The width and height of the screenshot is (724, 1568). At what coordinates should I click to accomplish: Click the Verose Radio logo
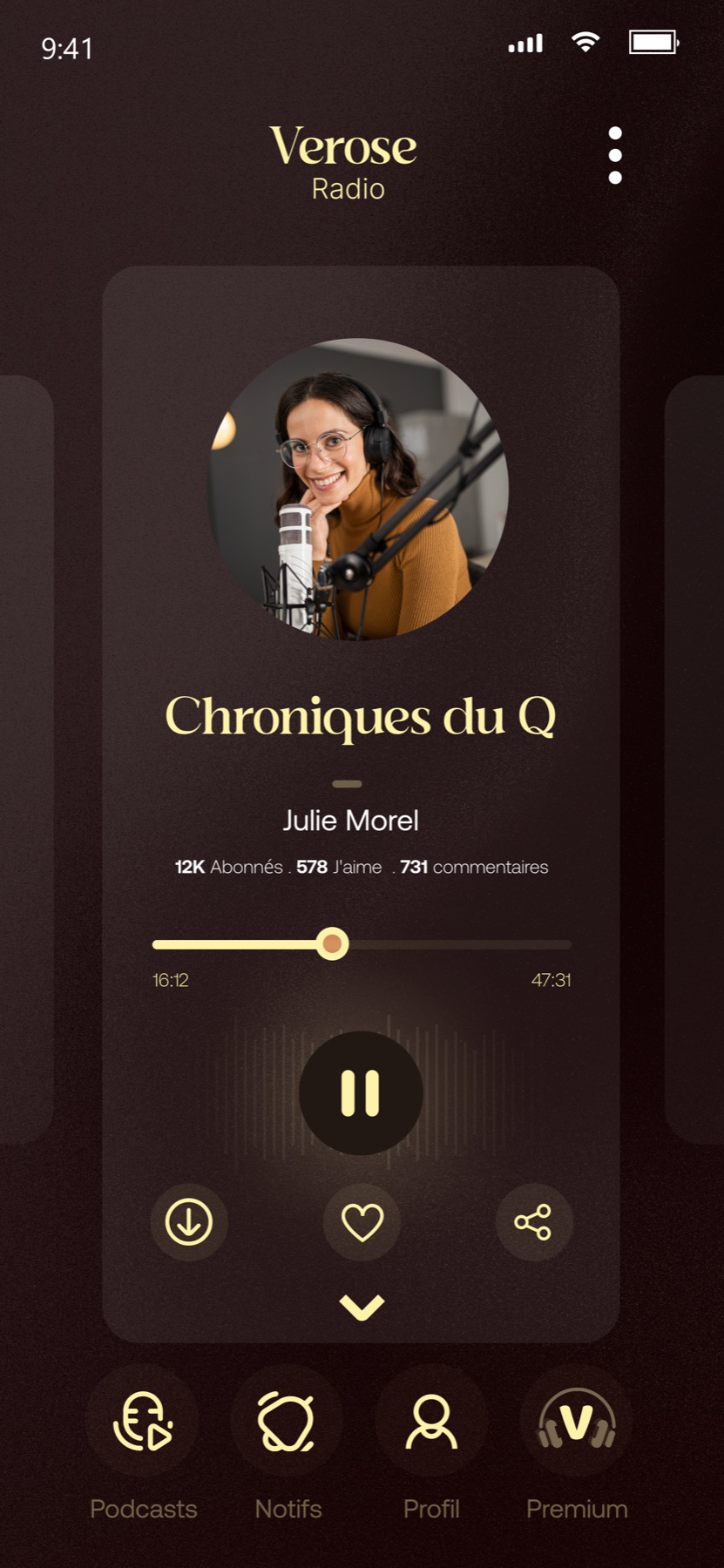point(346,161)
